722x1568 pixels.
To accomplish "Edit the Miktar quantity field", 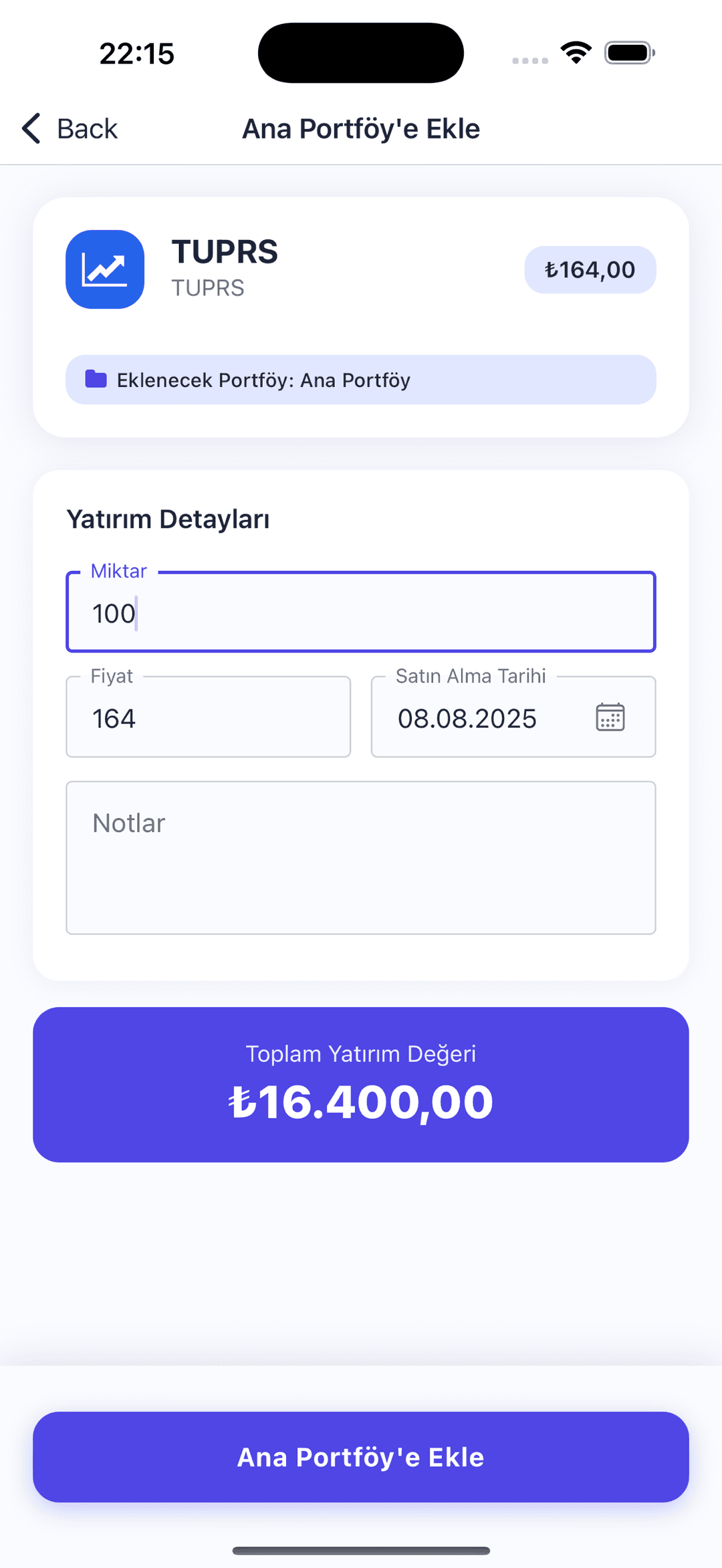I will point(361,612).
